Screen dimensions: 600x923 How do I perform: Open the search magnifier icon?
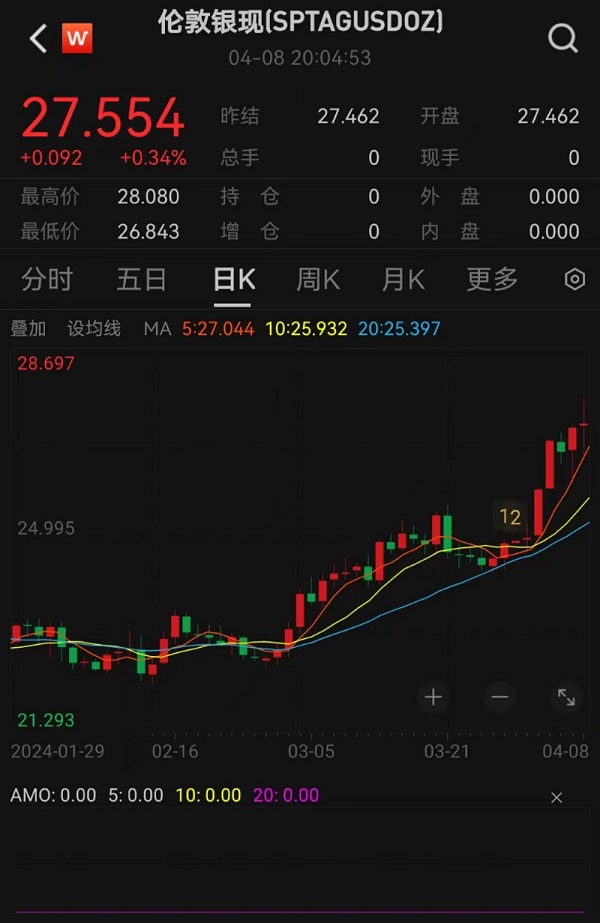[563, 39]
